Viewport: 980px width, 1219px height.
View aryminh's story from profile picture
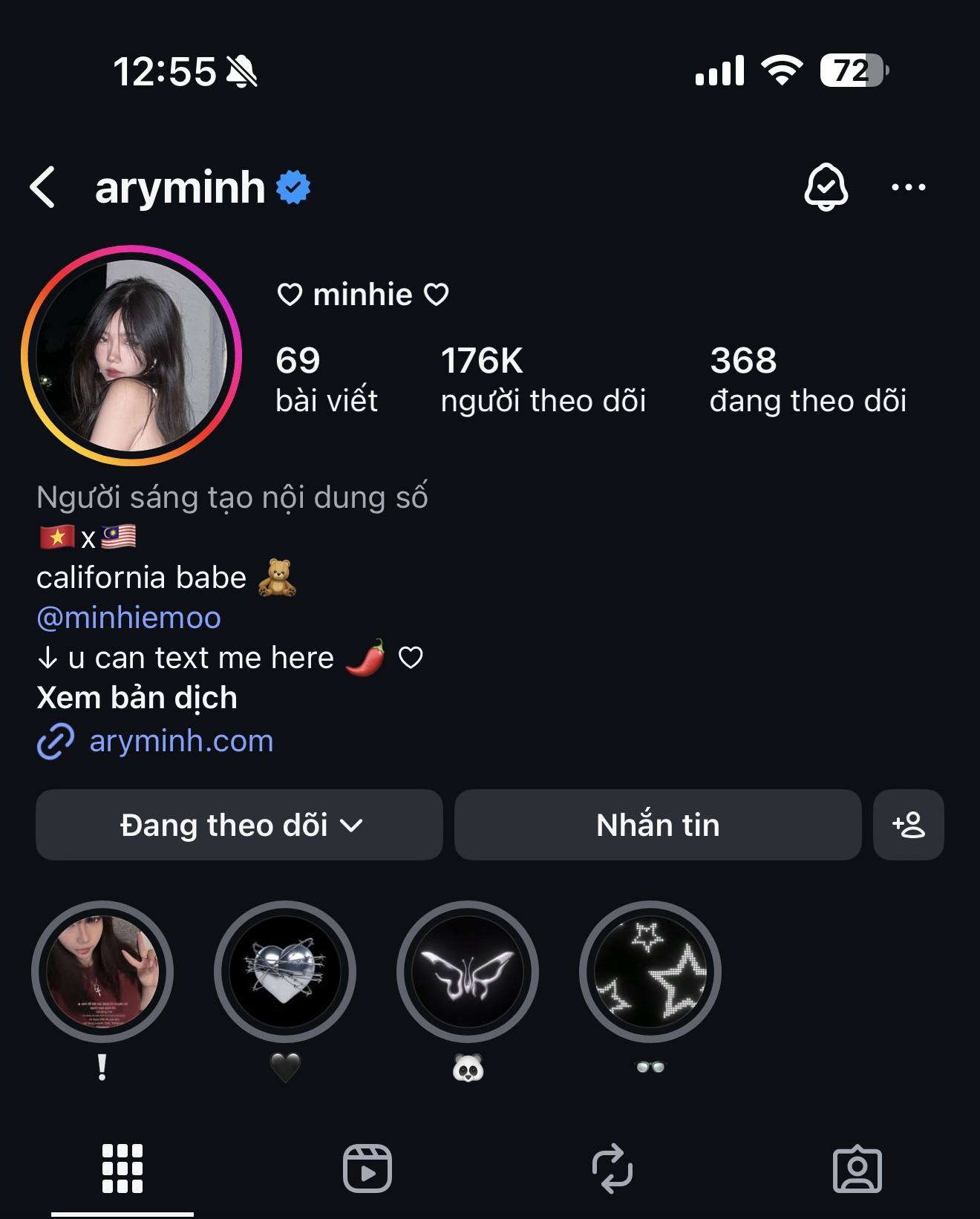point(131,356)
